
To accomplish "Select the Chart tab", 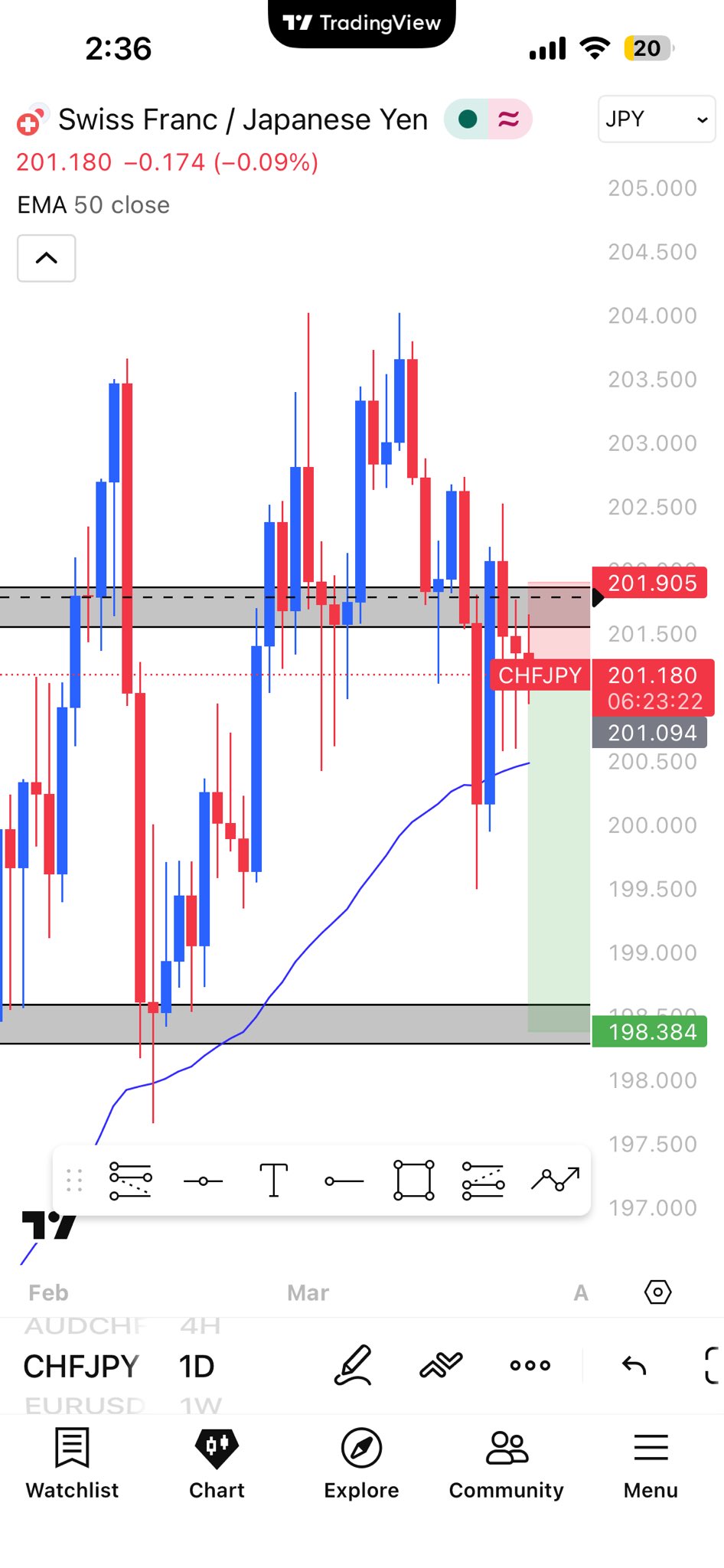I will pos(217,1463).
